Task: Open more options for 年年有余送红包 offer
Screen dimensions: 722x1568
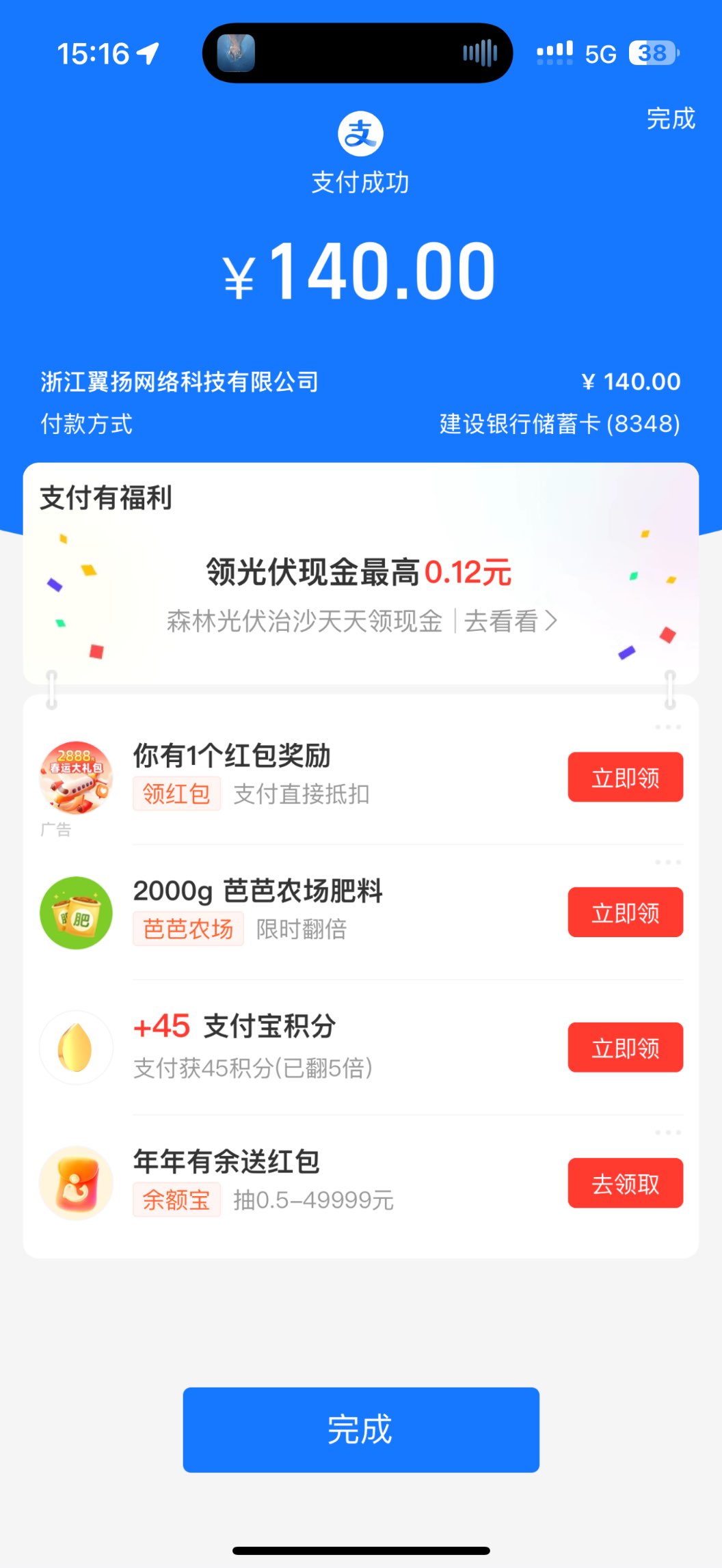Action: click(667, 1133)
